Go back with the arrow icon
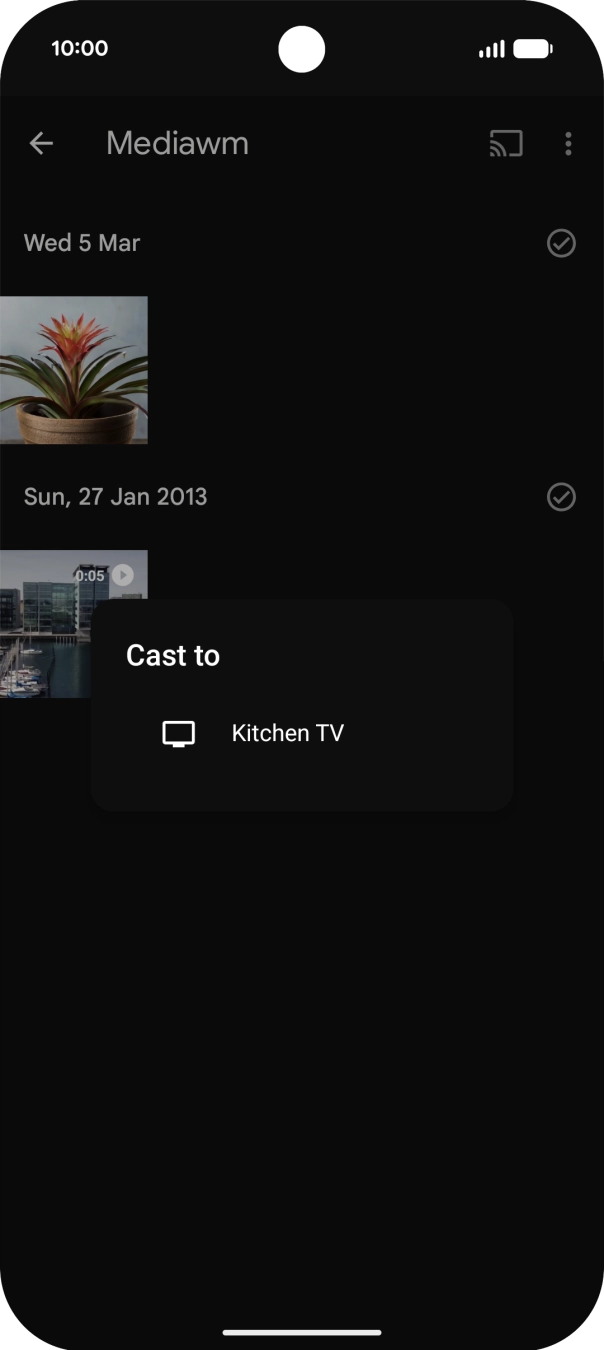 point(41,144)
